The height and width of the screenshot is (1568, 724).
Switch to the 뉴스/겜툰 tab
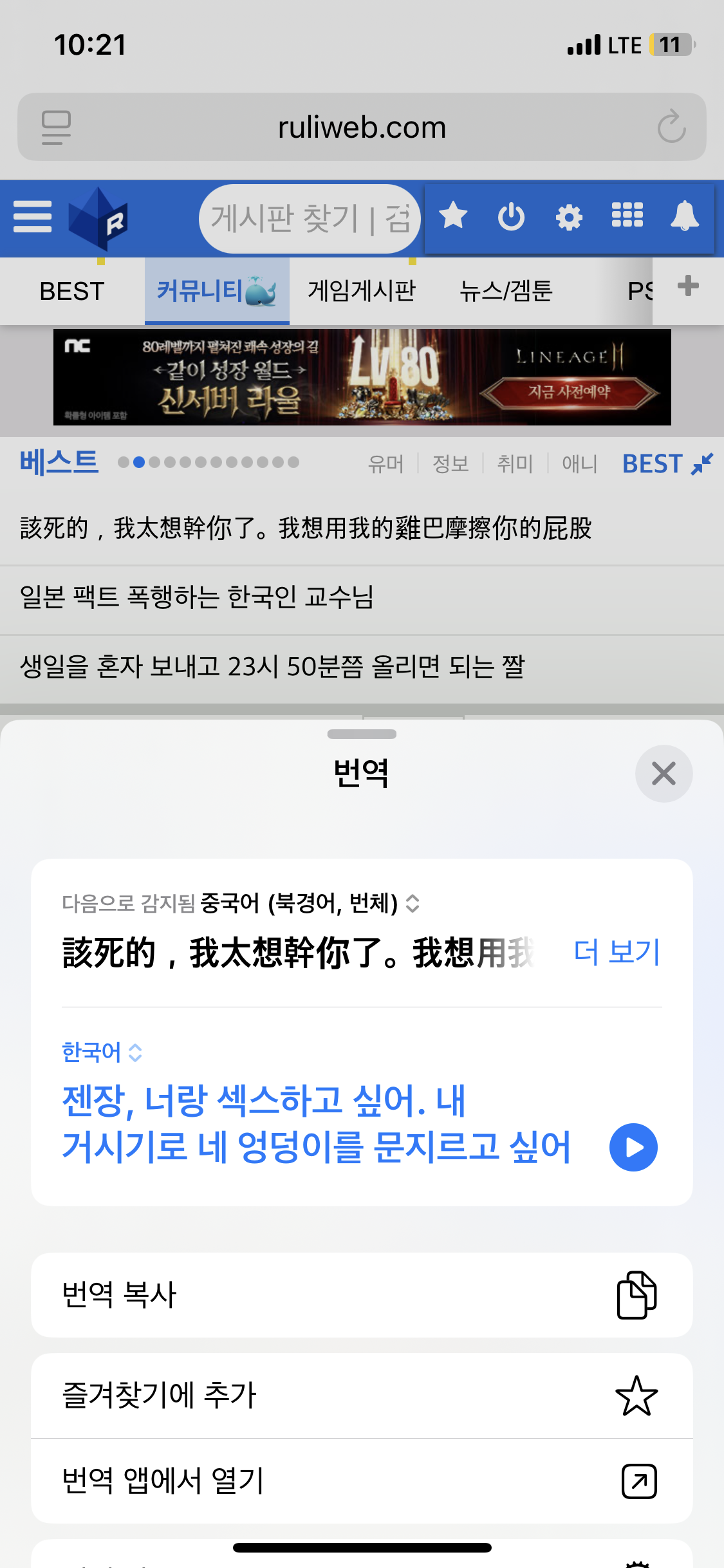click(x=506, y=291)
